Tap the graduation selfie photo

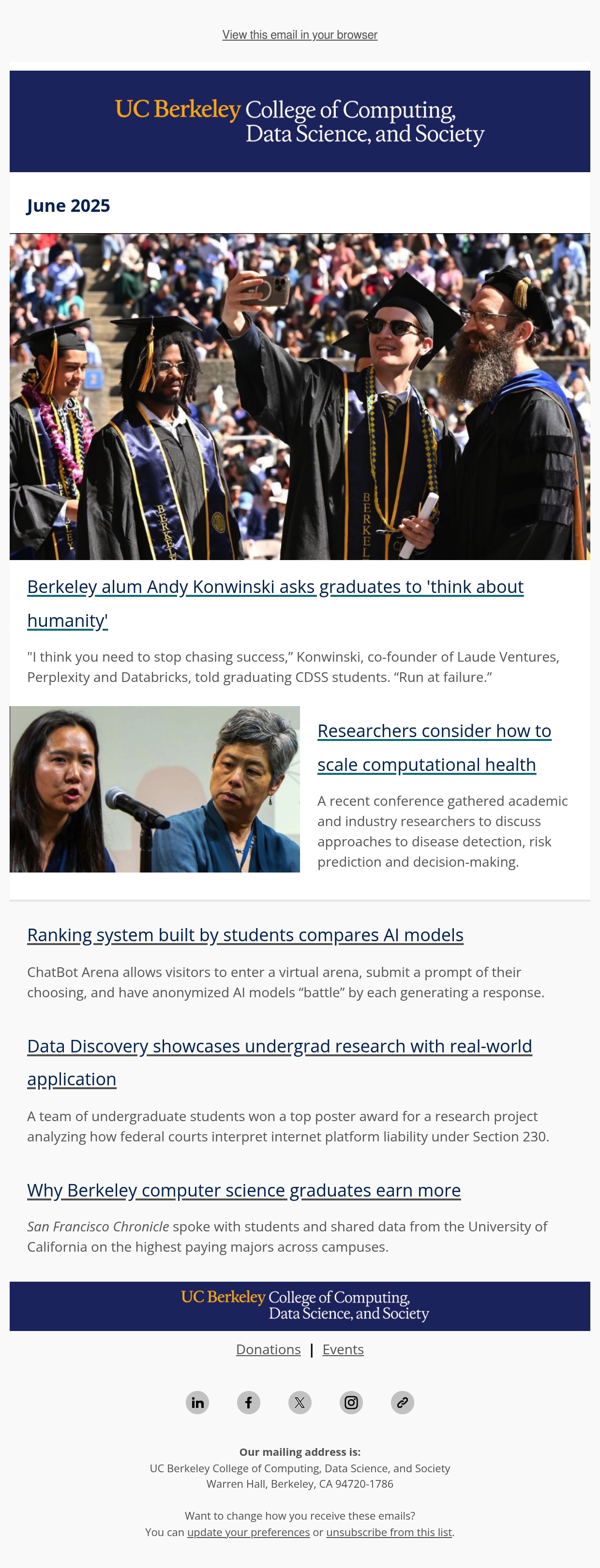(x=300, y=396)
